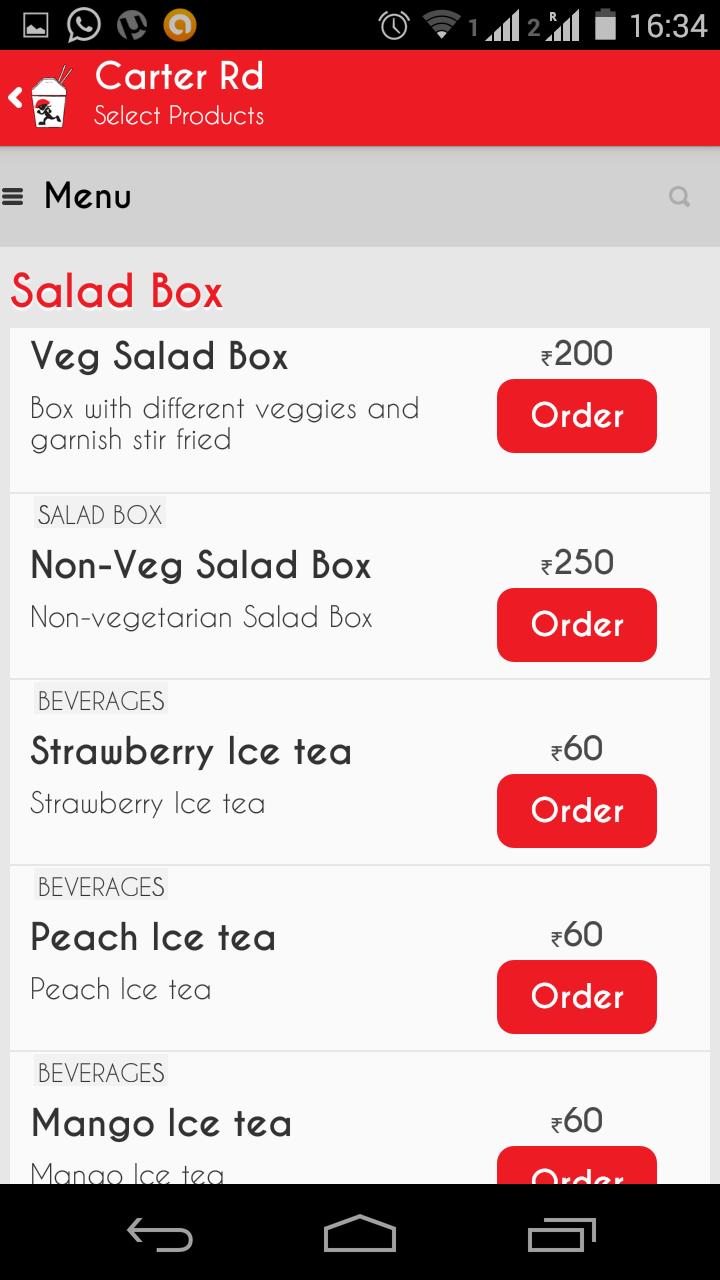Go back using the header arrow

coord(16,98)
